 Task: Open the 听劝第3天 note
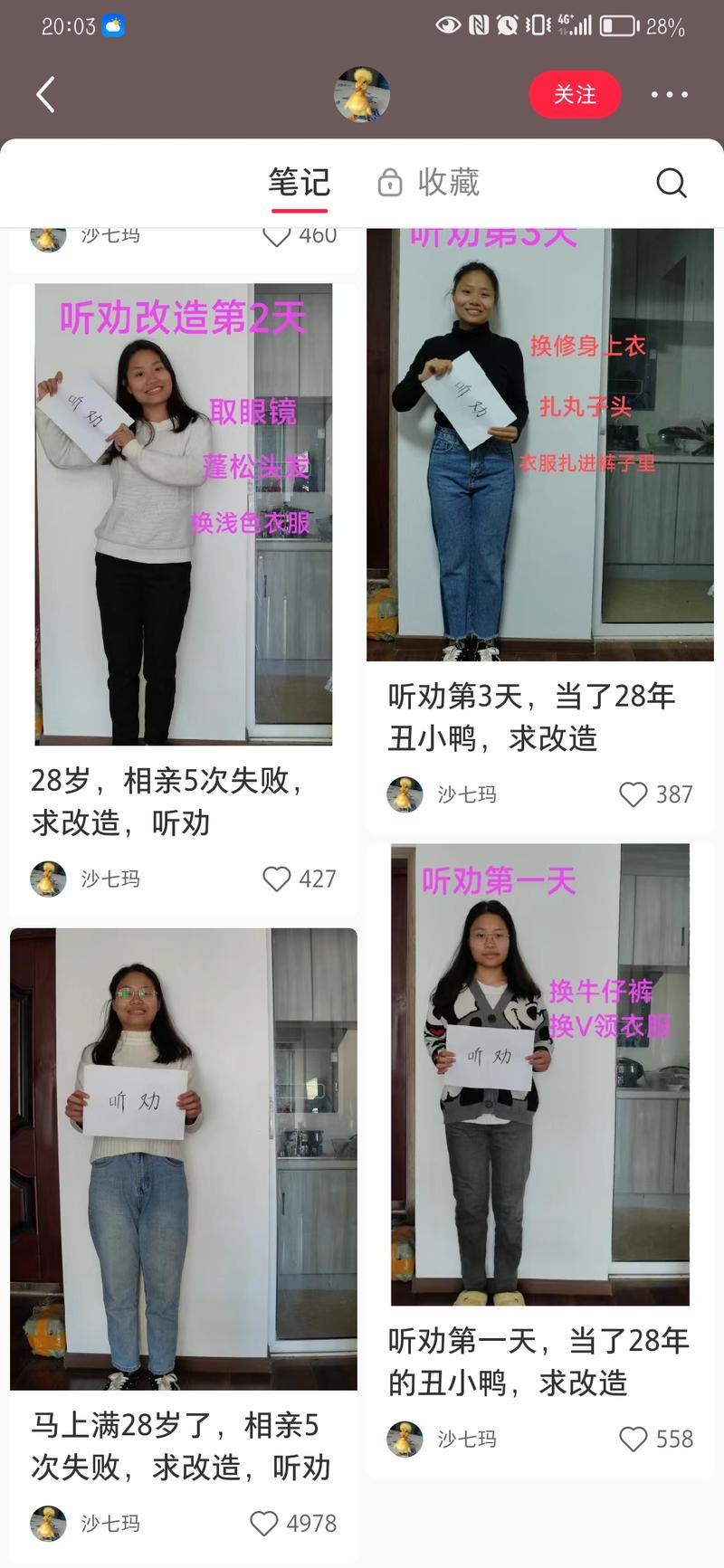pos(539,445)
